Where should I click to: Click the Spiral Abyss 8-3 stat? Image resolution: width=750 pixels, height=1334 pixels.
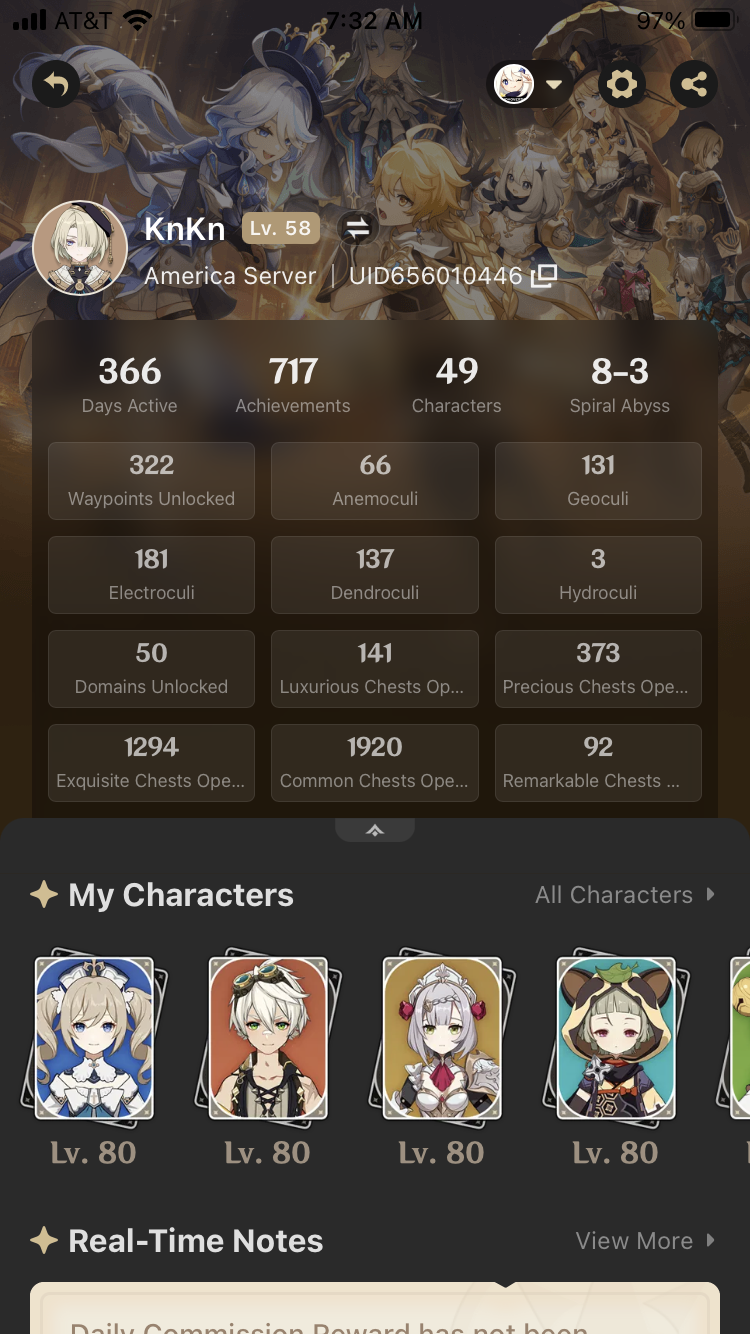tap(620, 383)
